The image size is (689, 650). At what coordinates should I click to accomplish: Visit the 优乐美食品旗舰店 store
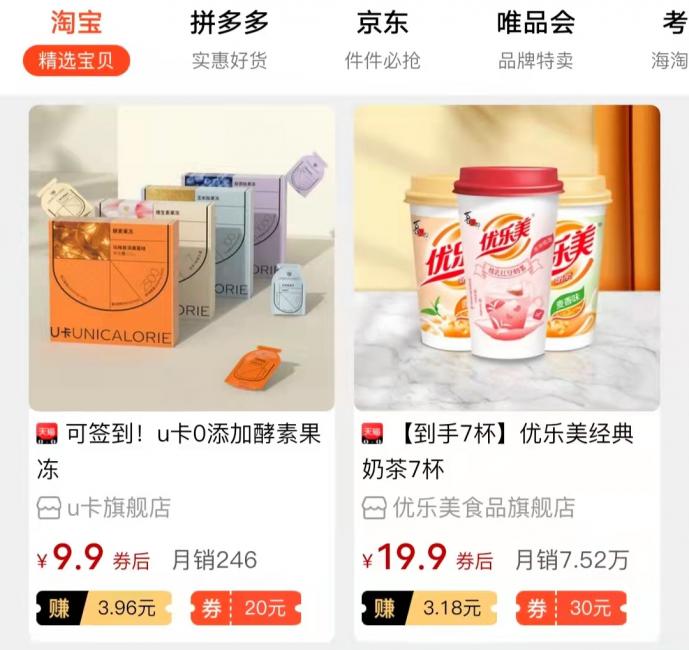[x=469, y=508]
